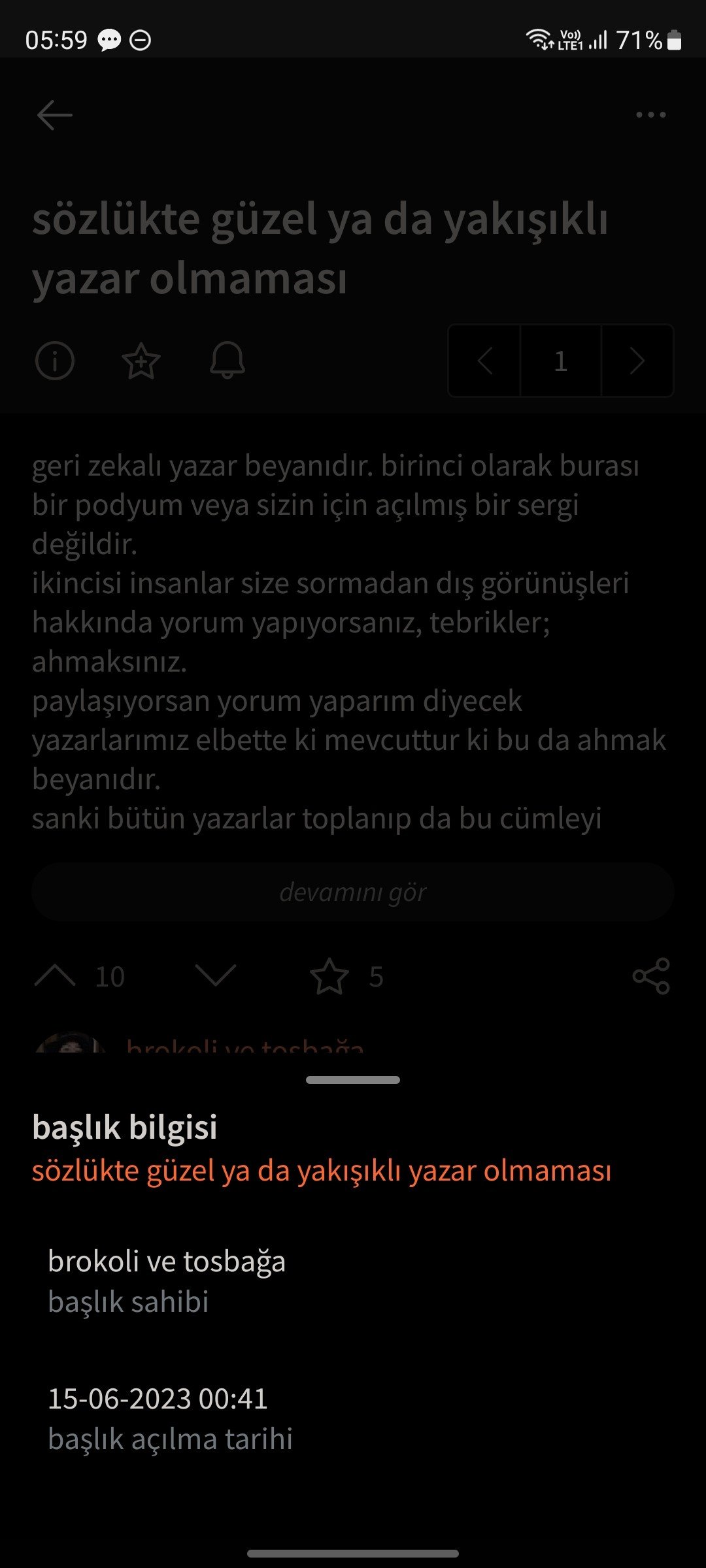Tap the bottom sheet drag handle

pyautogui.click(x=353, y=1080)
